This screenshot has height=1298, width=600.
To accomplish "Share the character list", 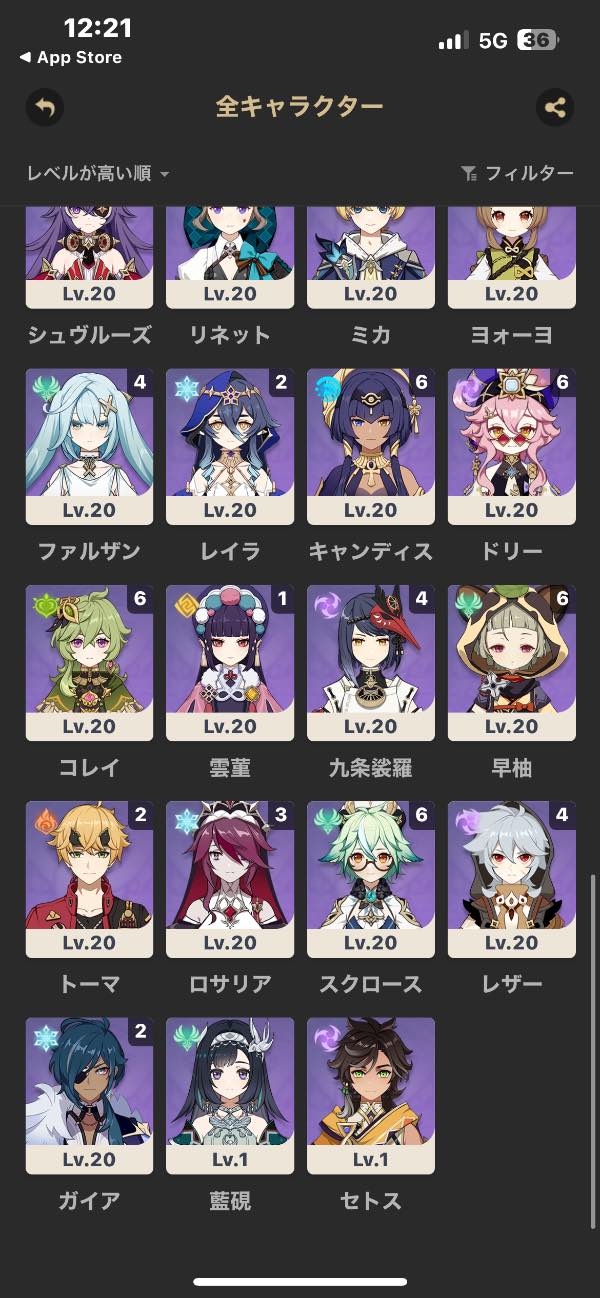I will pos(555,107).
